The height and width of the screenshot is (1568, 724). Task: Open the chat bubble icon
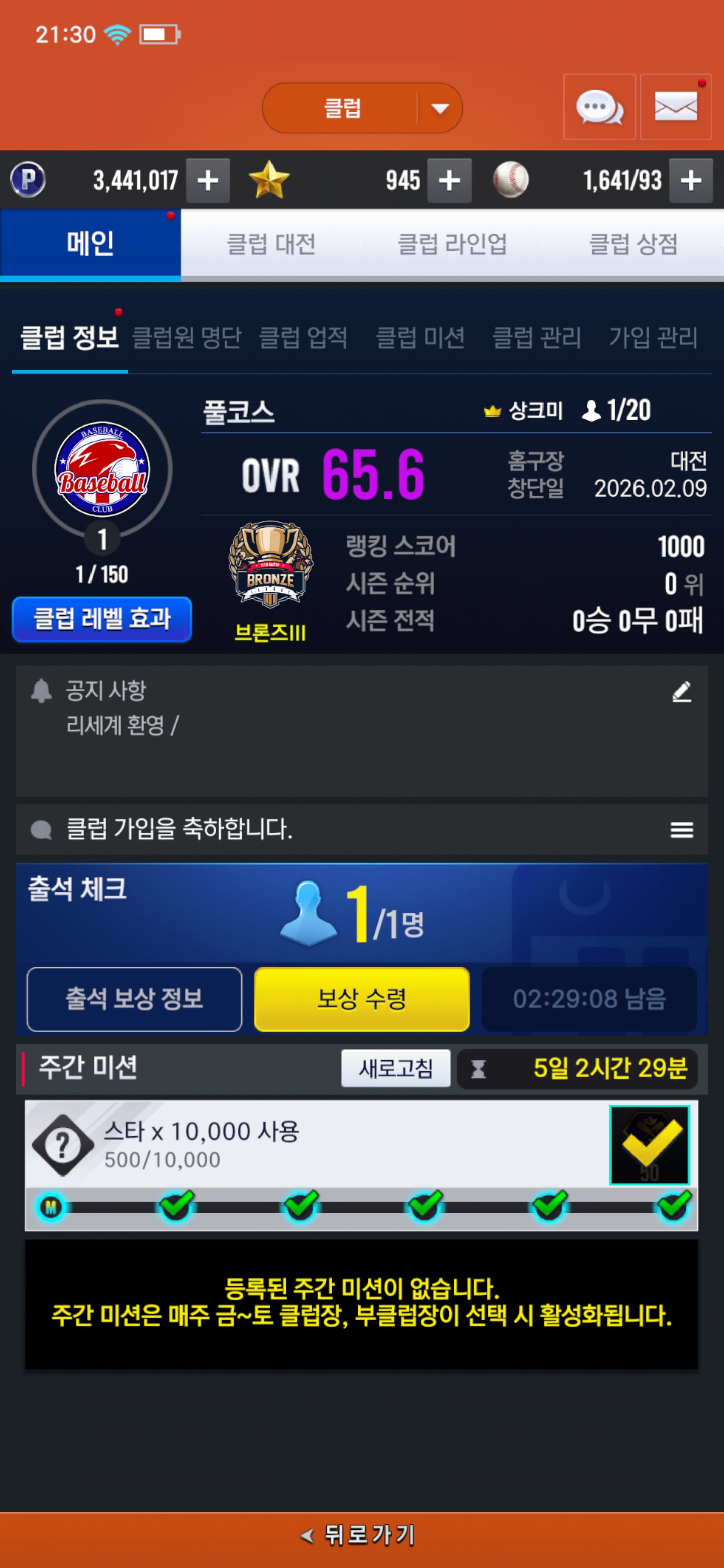point(599,108)
